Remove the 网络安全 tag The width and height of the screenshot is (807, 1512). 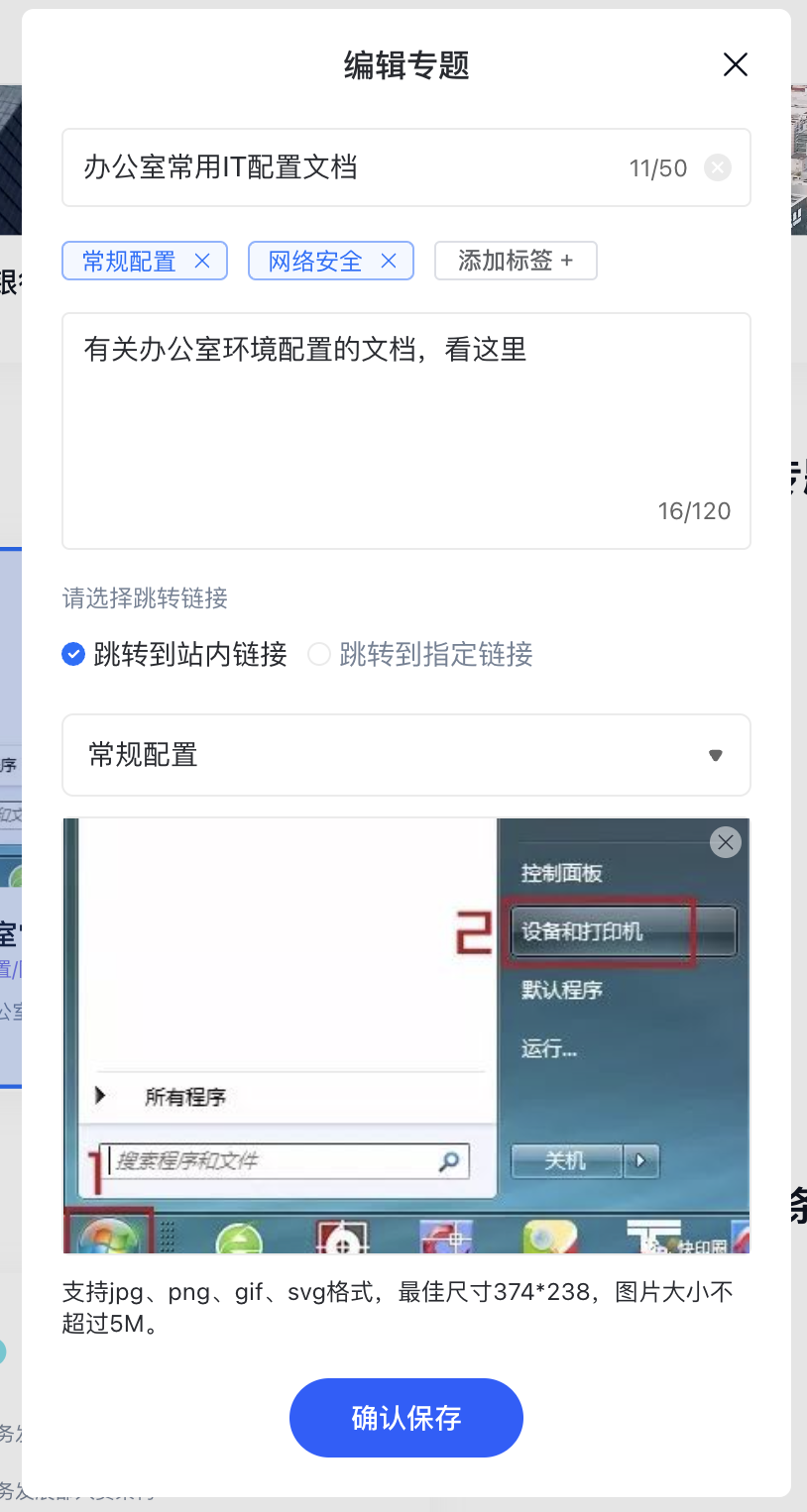tap(389, 261)
